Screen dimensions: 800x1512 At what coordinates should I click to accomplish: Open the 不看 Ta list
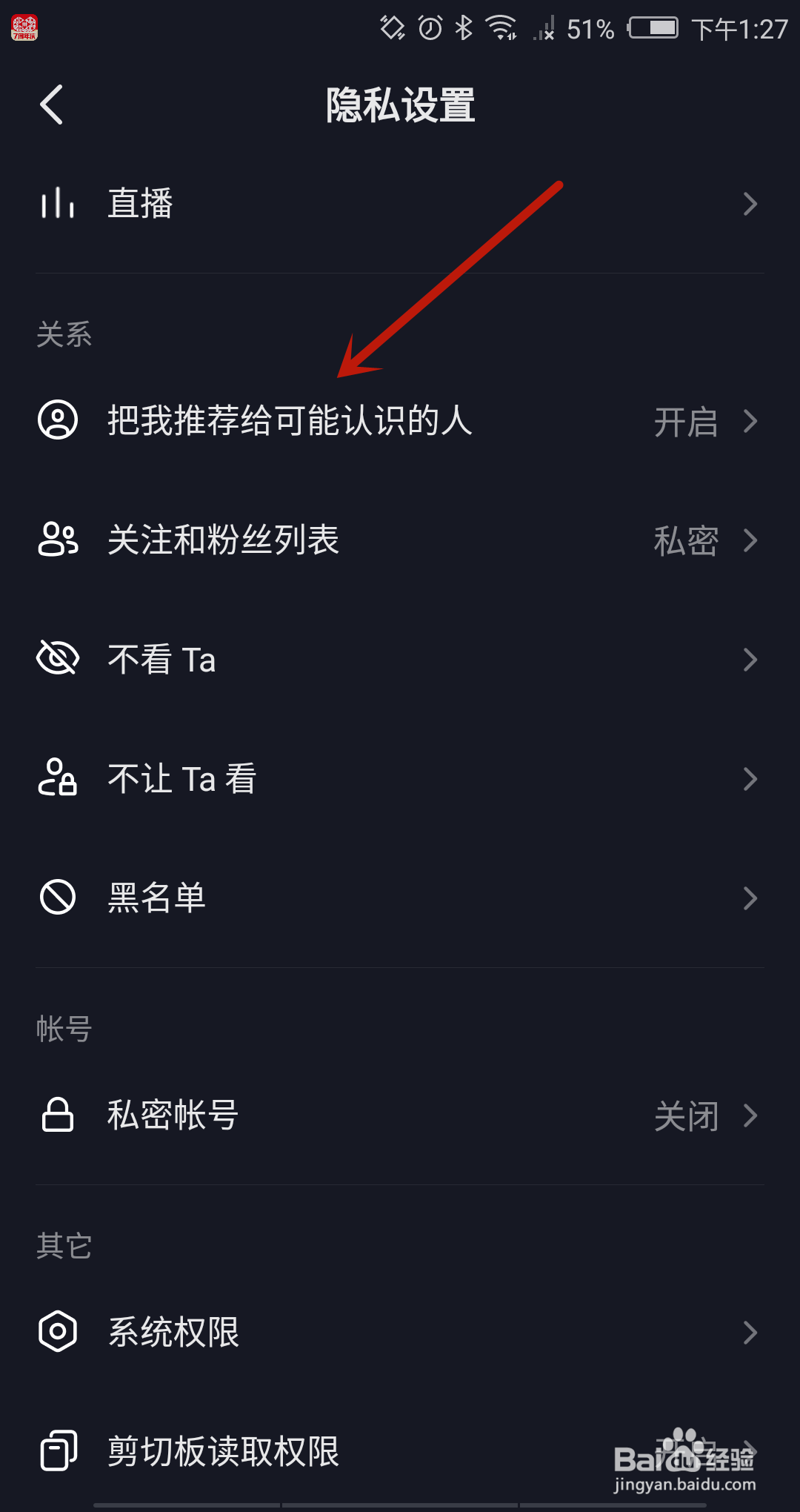(x=400, y=660)
